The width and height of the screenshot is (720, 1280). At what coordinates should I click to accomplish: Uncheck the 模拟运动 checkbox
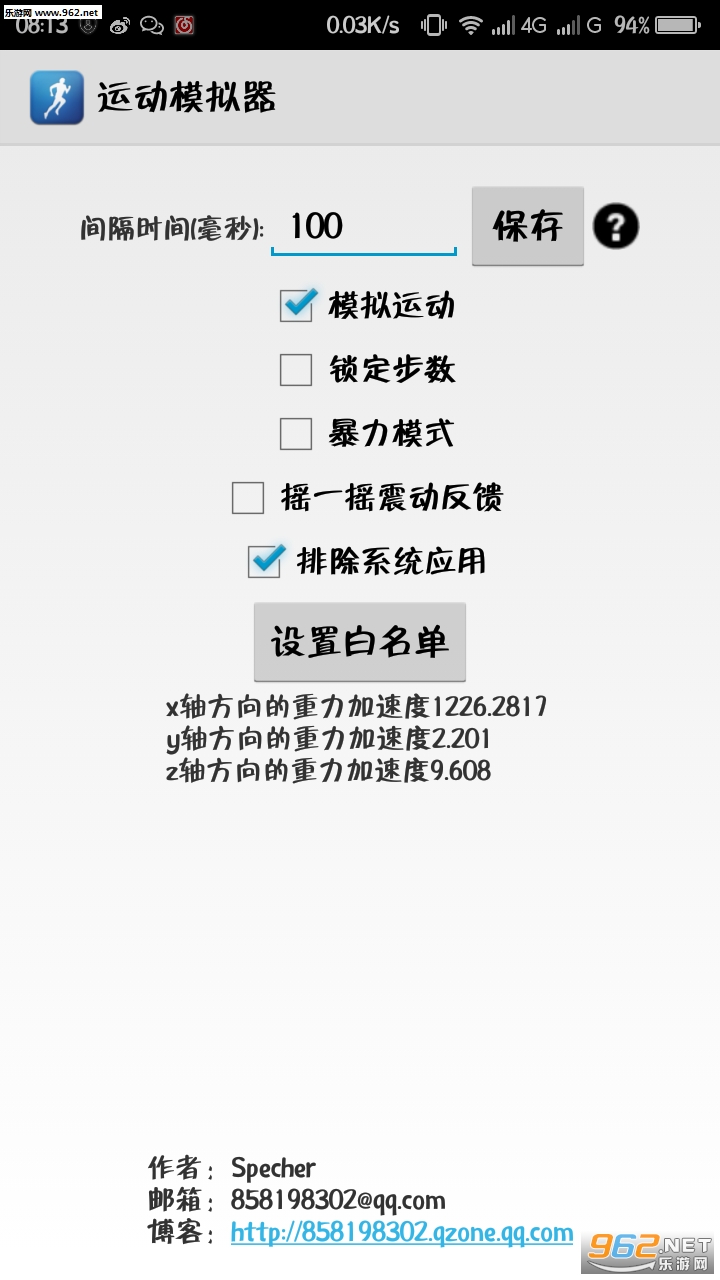[297, 306]
